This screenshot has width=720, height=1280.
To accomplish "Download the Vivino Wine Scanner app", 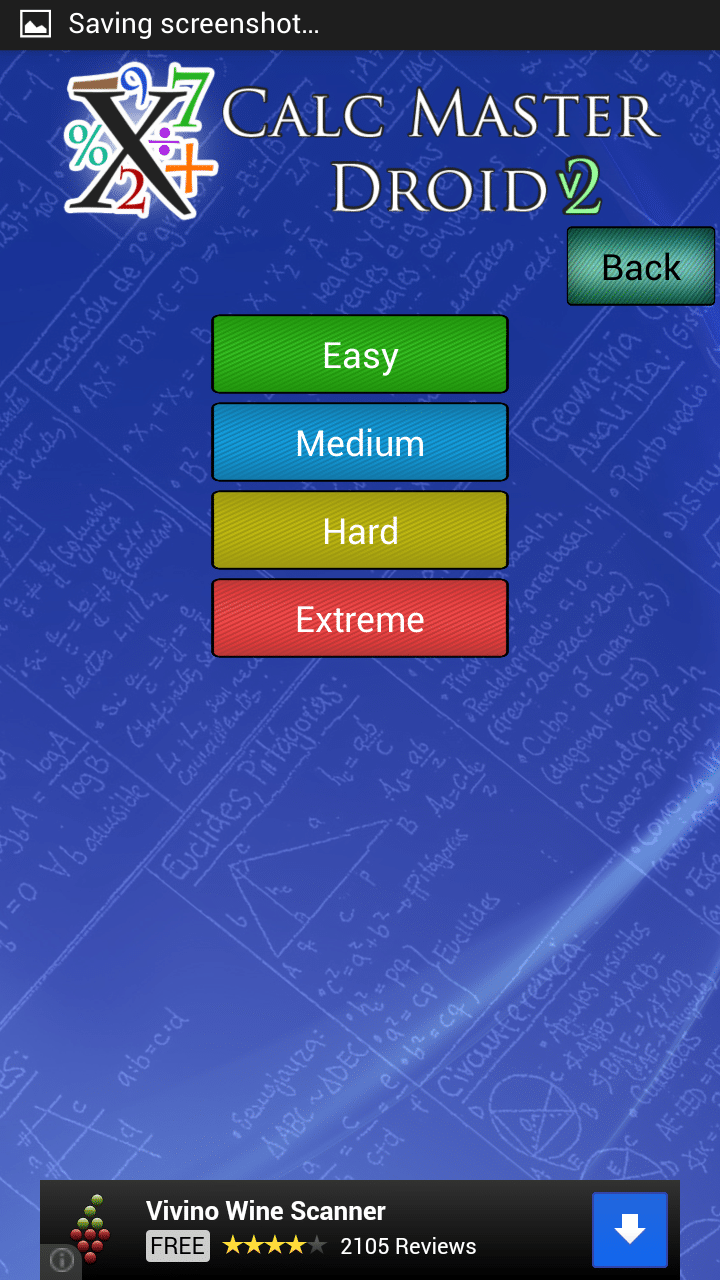I will click(x=629, y=1230).
